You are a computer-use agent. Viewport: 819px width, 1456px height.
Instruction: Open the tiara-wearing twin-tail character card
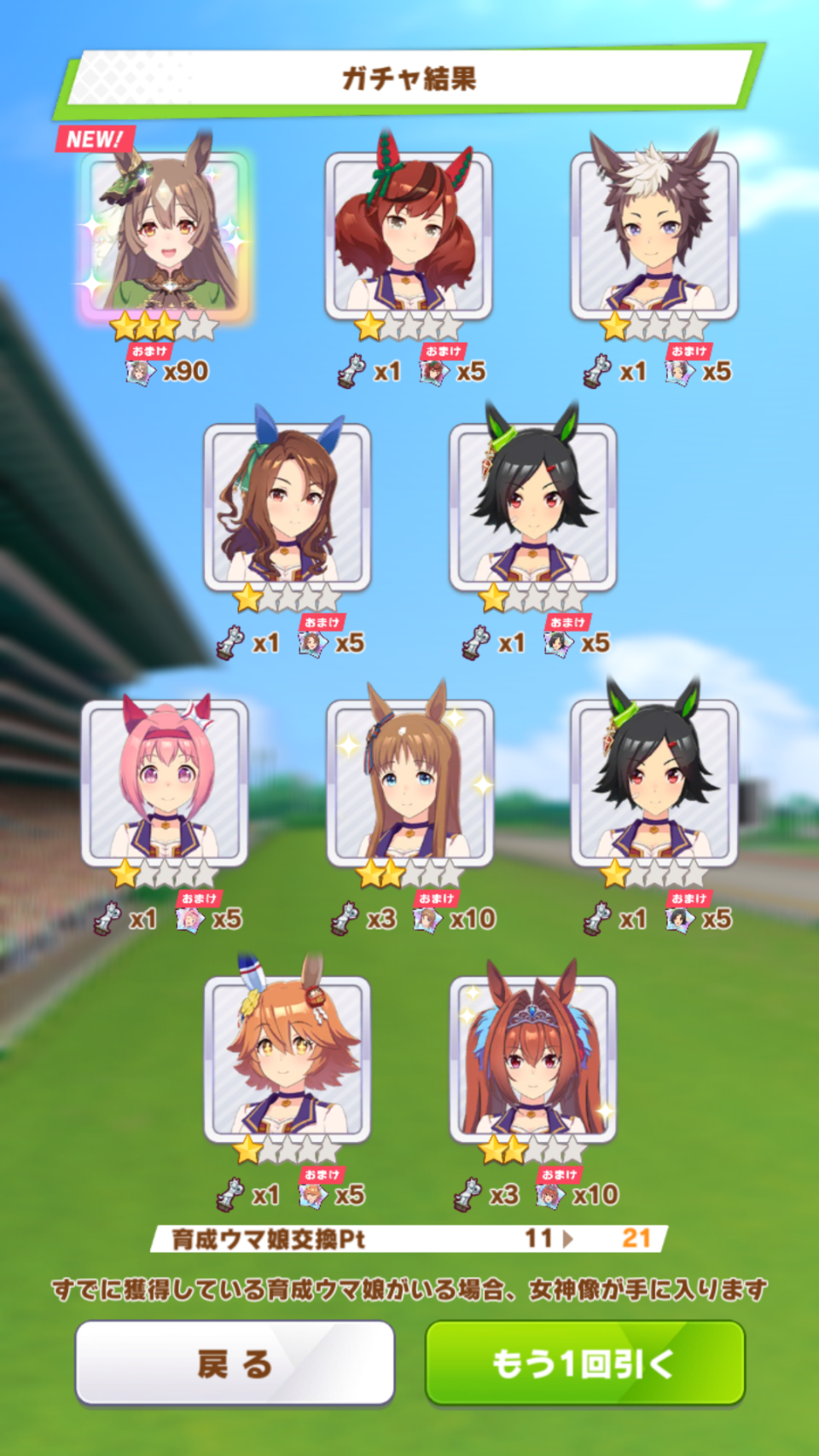point(533,1059)
